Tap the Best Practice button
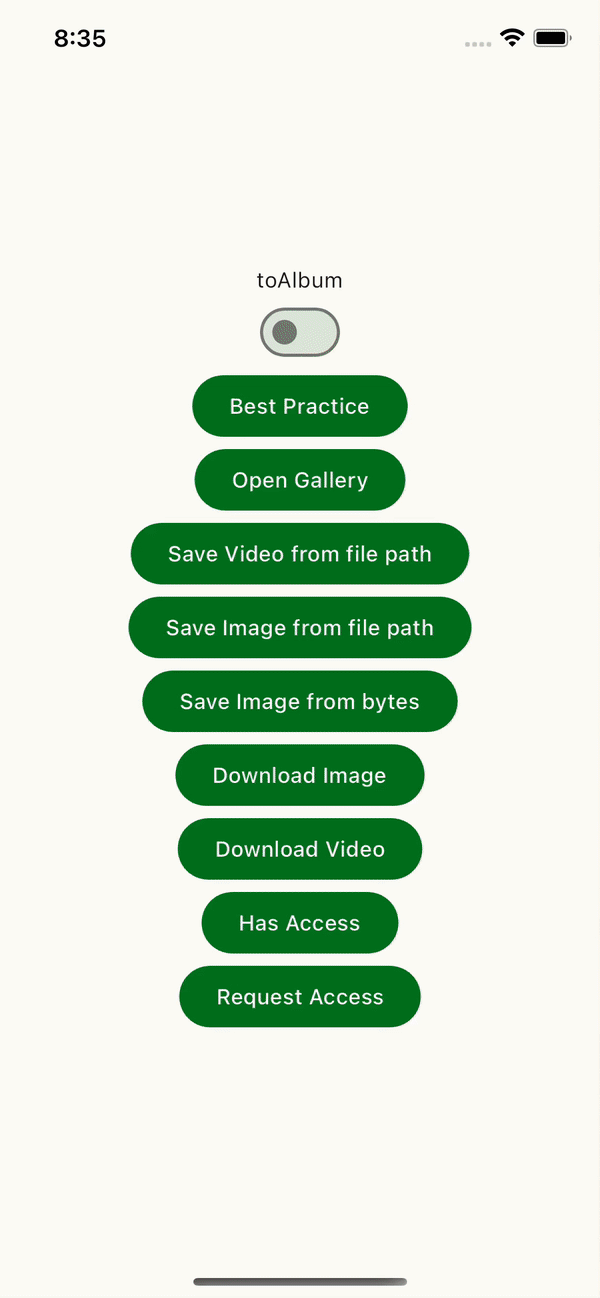The width and height of the screenshot is (600, 1298). click(300, 406)
